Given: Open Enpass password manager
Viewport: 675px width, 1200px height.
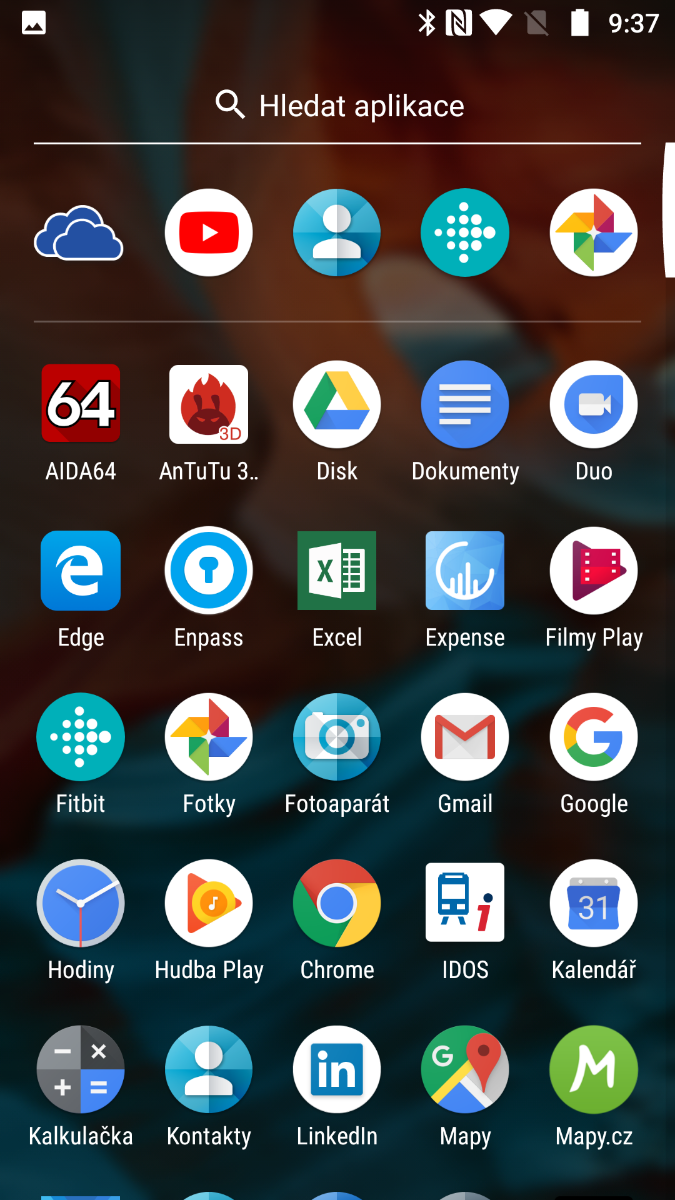Looking at the screenshot, I should [208, 570].
